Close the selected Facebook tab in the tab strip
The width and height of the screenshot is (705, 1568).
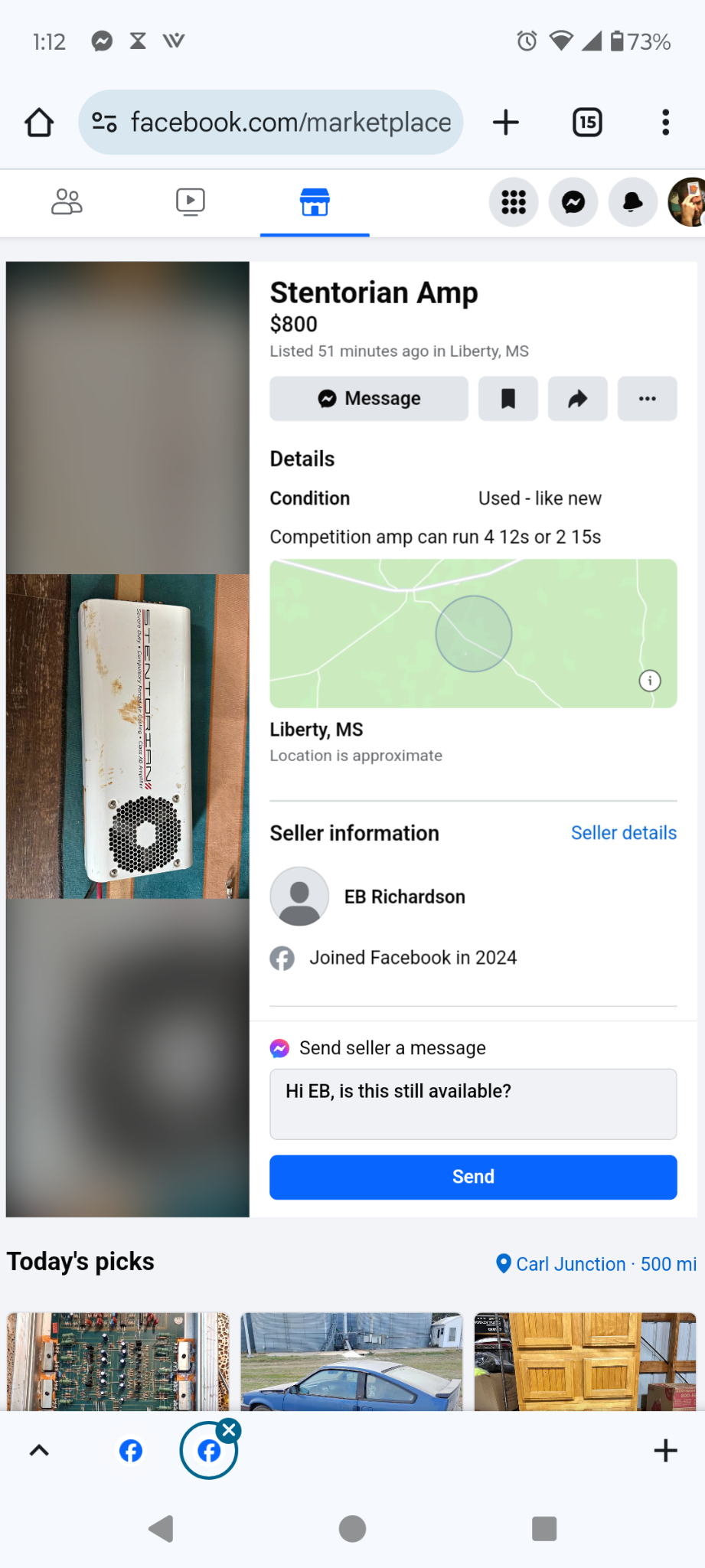tap(228, 1429)
